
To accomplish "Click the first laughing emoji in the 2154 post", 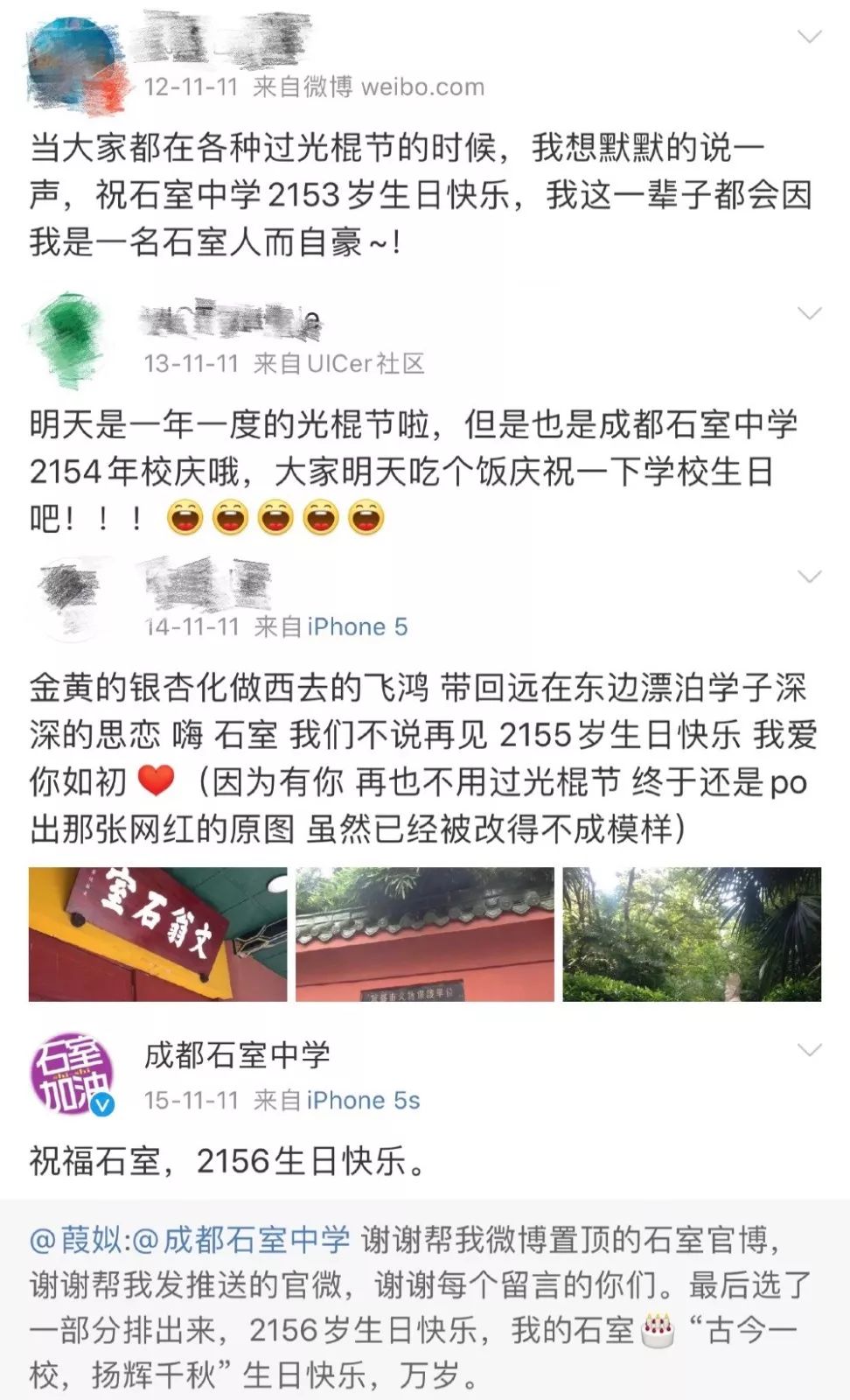I will (x=185, y=519).
